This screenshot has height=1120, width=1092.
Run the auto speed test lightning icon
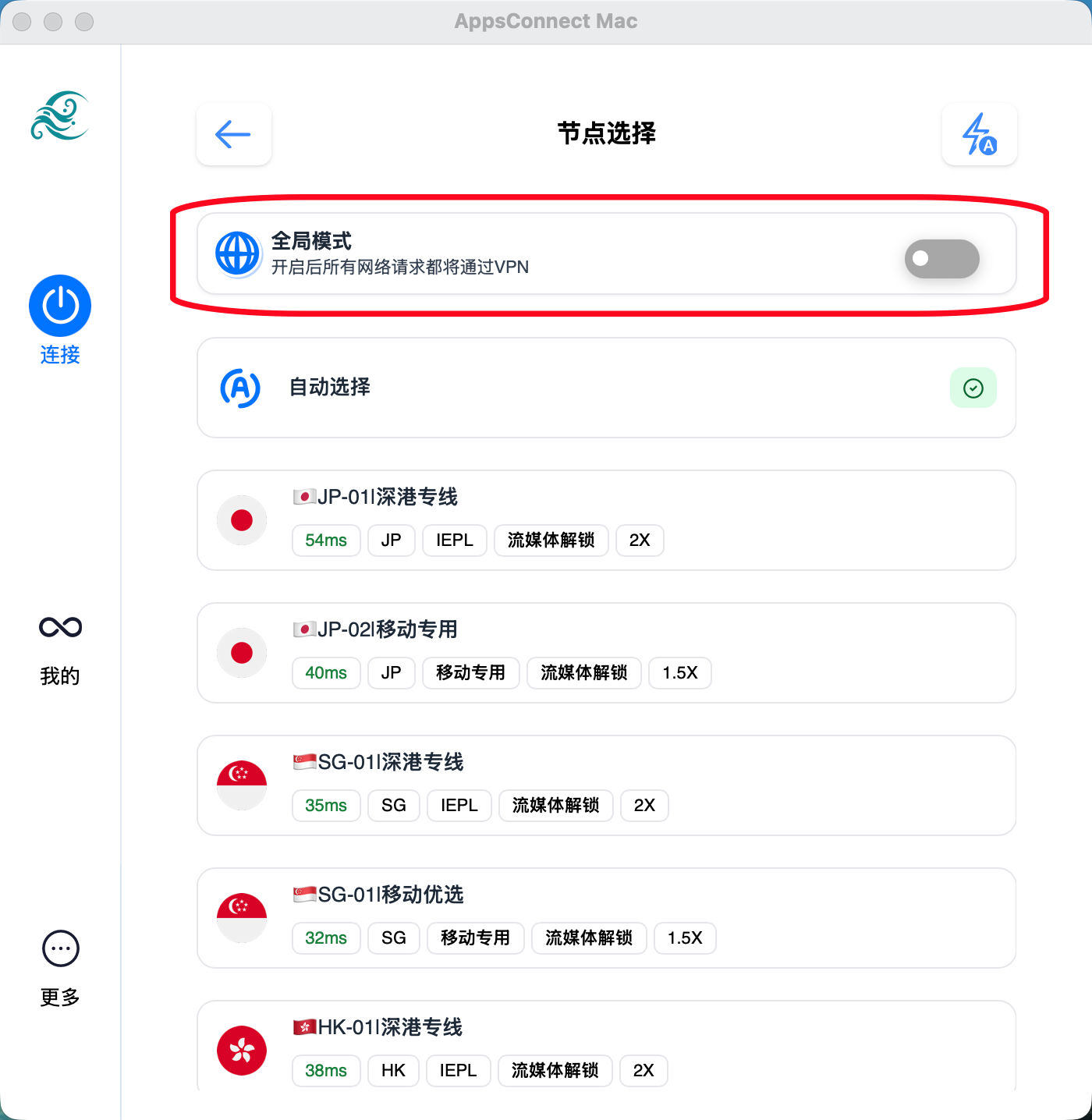pyautogui.click(x=979, y=134)
